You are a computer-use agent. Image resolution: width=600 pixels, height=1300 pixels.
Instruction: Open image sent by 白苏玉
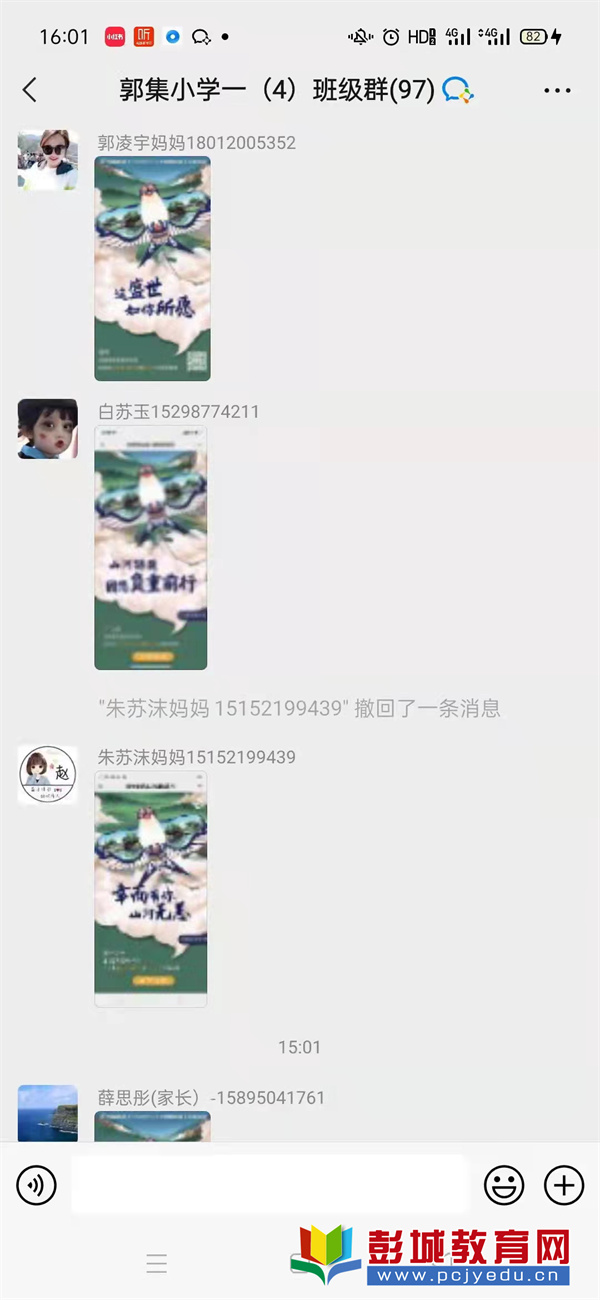tap(151, 548)
